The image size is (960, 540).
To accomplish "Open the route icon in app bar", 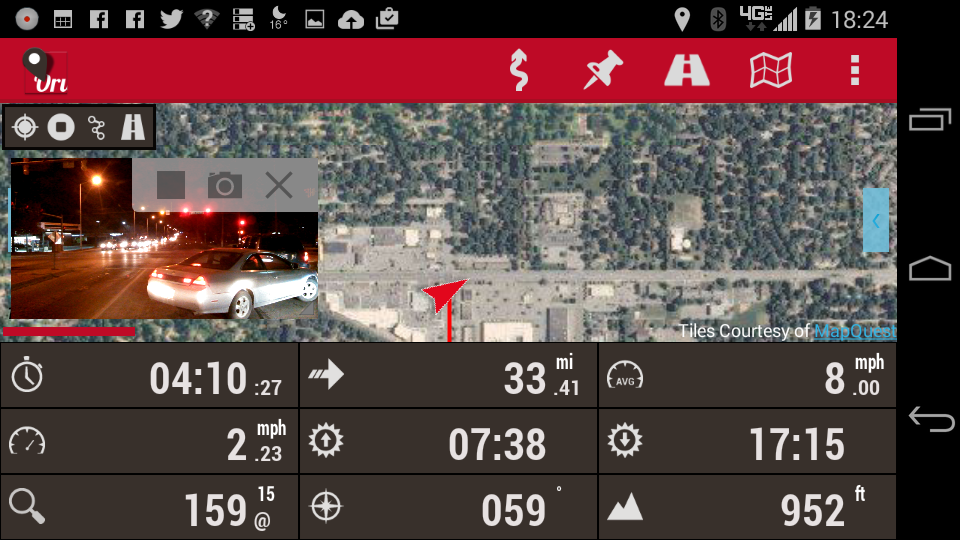I will click(x=518, y=70).
